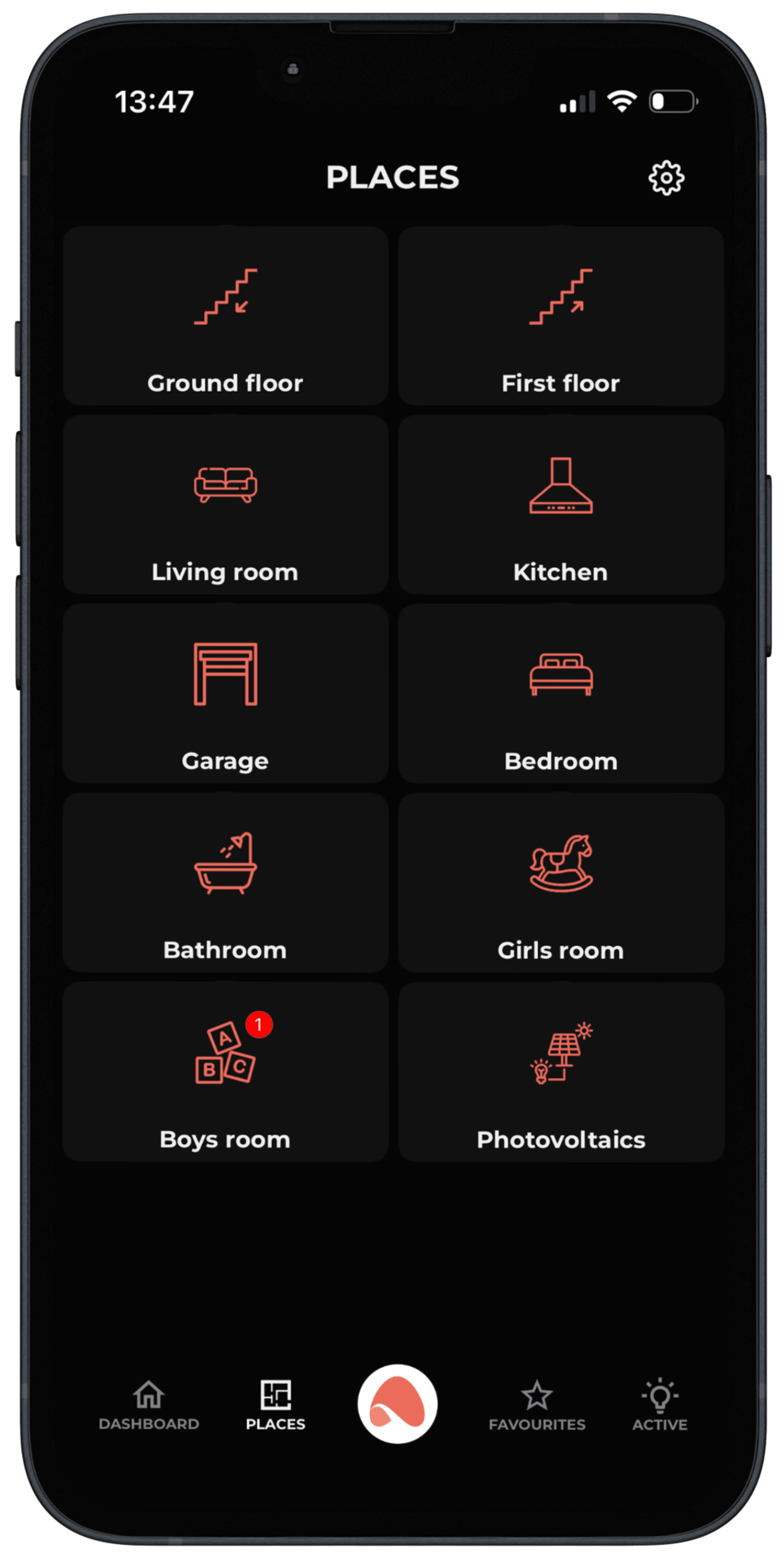
Task: Tap the Photovoltaics label text
Action: [x=561, y=1139]
